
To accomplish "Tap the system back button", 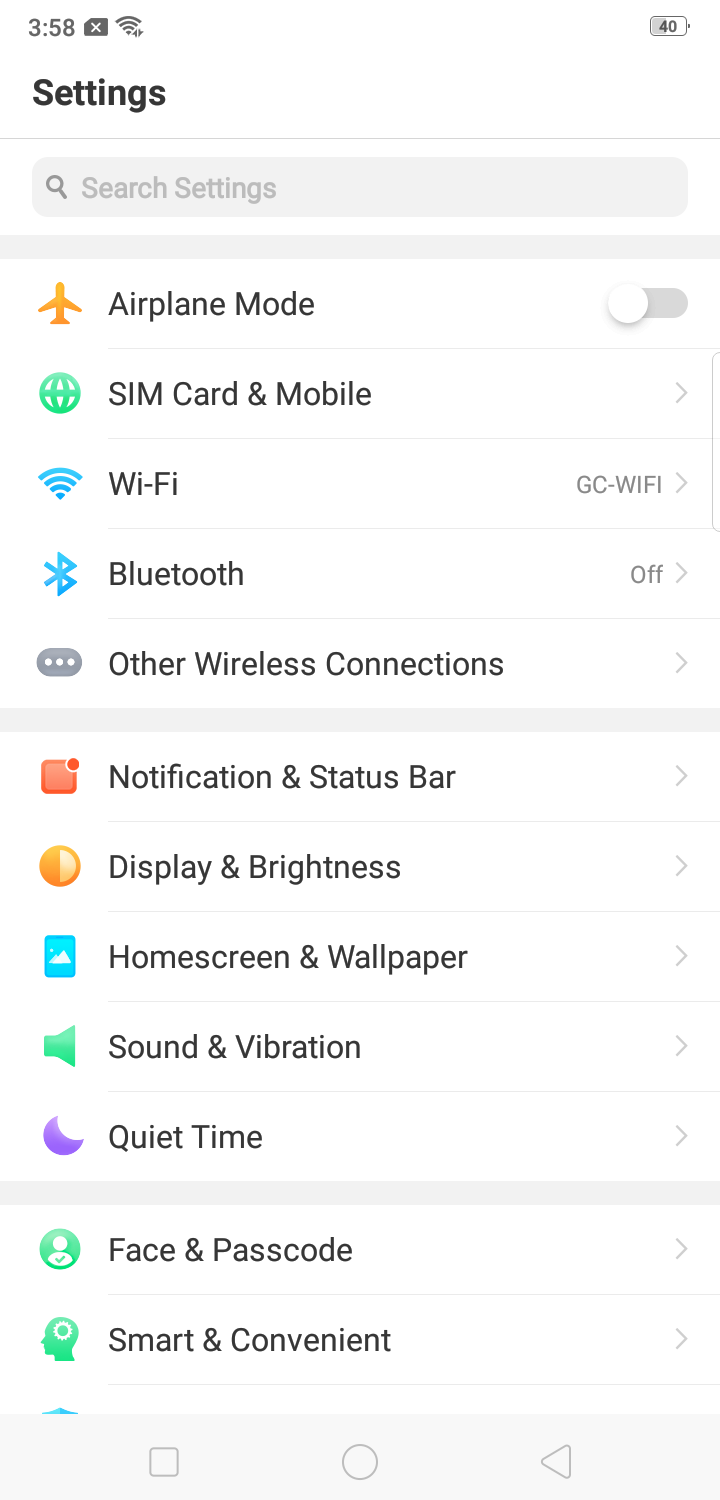I will (x=556, y=1462).
